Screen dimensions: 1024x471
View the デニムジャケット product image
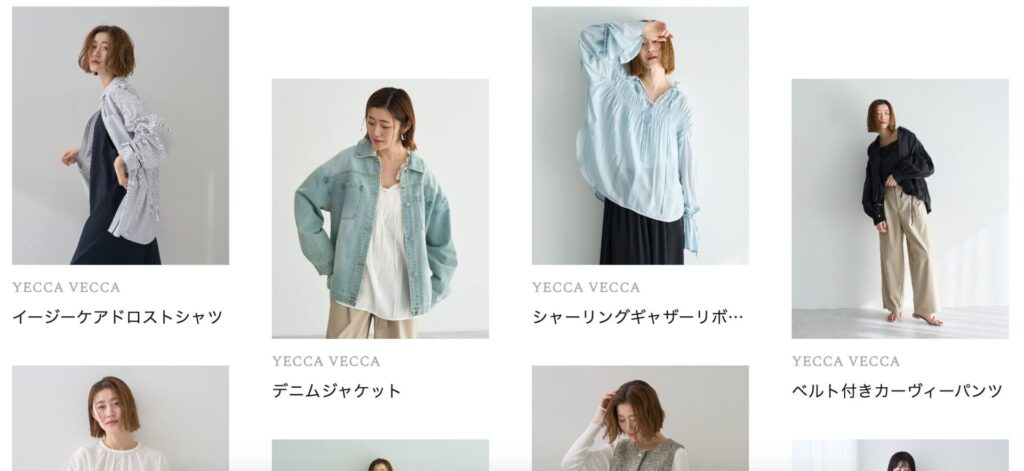tap(380, 208)
